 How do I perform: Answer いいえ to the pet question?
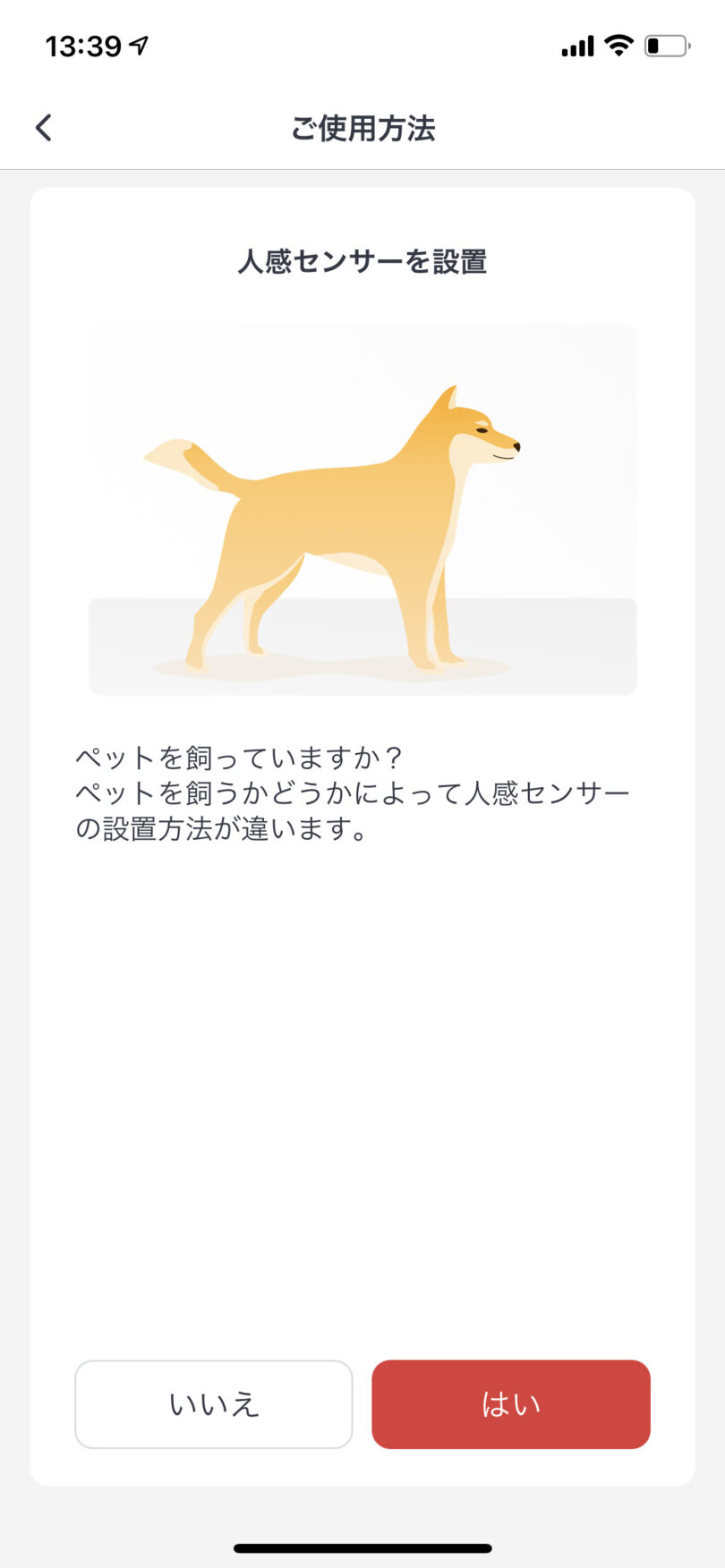tap(214, 1403)
